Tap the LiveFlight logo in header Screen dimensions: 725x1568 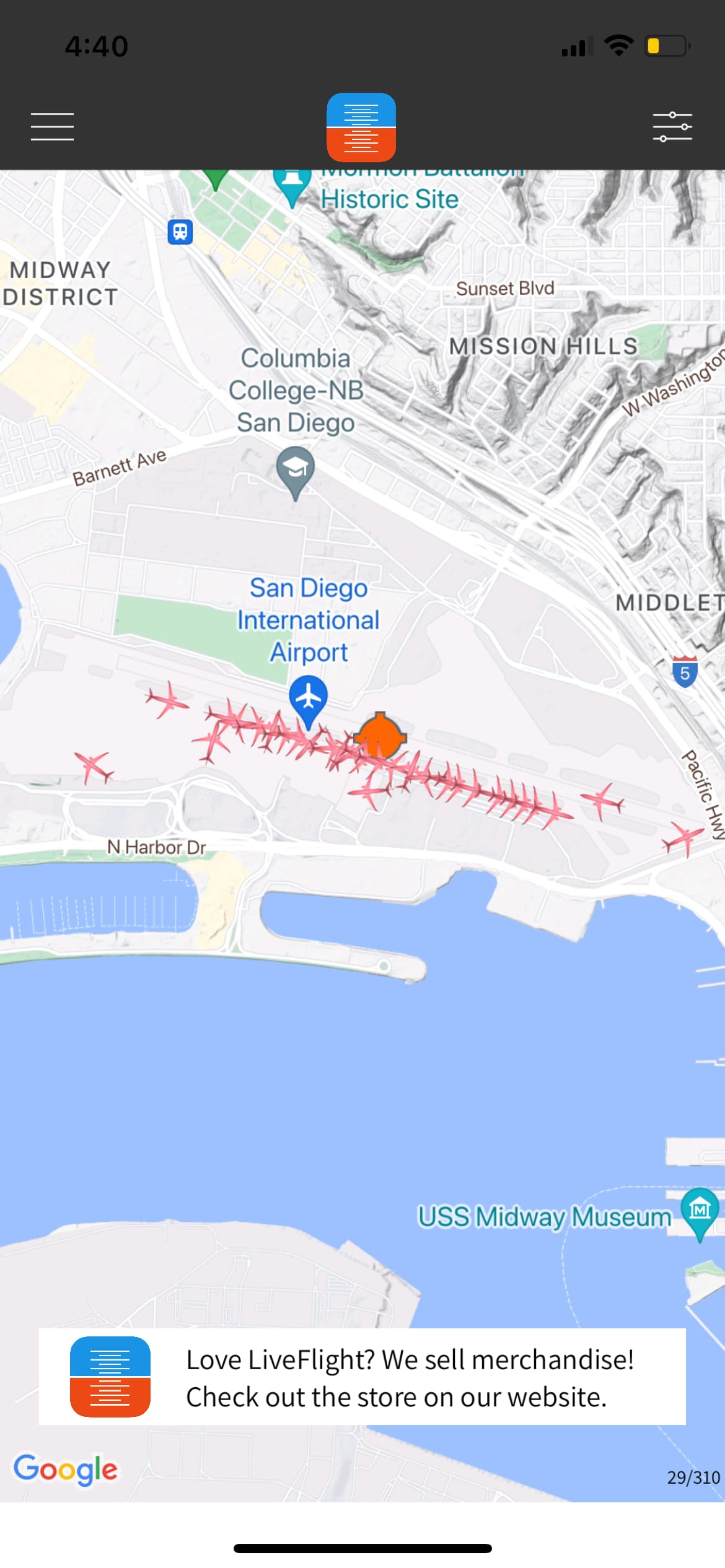coord(361,127)
